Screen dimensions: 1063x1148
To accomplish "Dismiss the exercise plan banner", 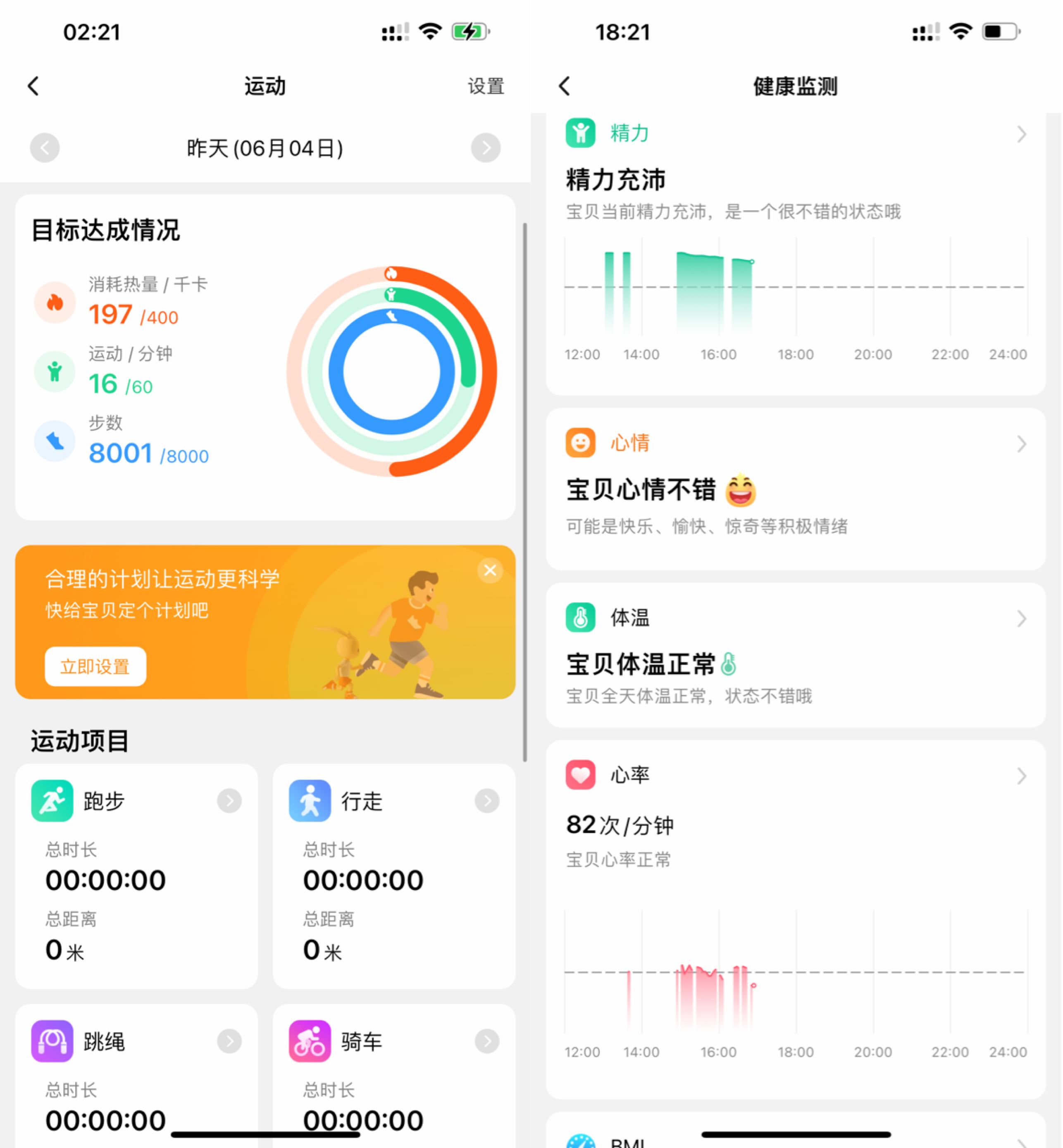I will coord(489,571).
